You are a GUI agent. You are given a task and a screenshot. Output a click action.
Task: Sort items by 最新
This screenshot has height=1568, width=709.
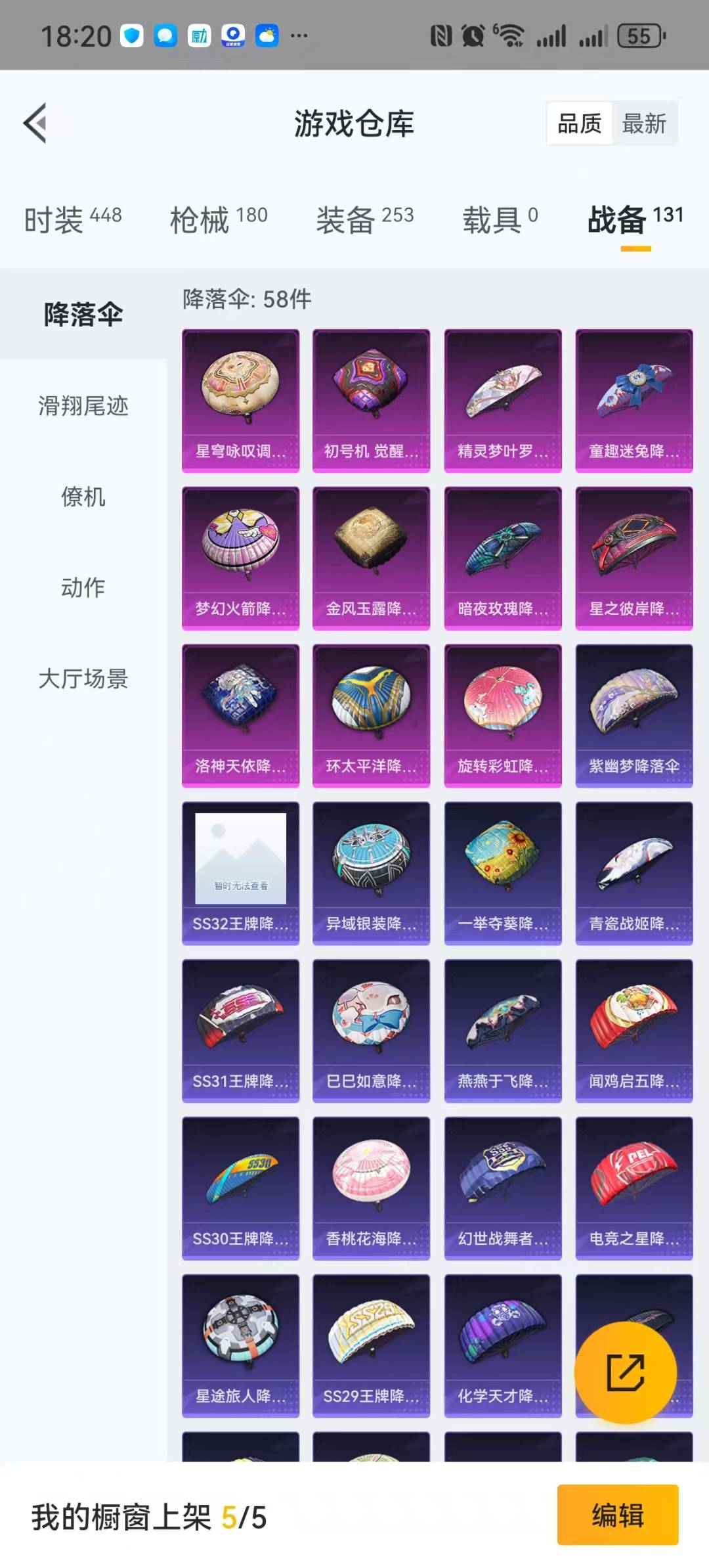(644, 123)
